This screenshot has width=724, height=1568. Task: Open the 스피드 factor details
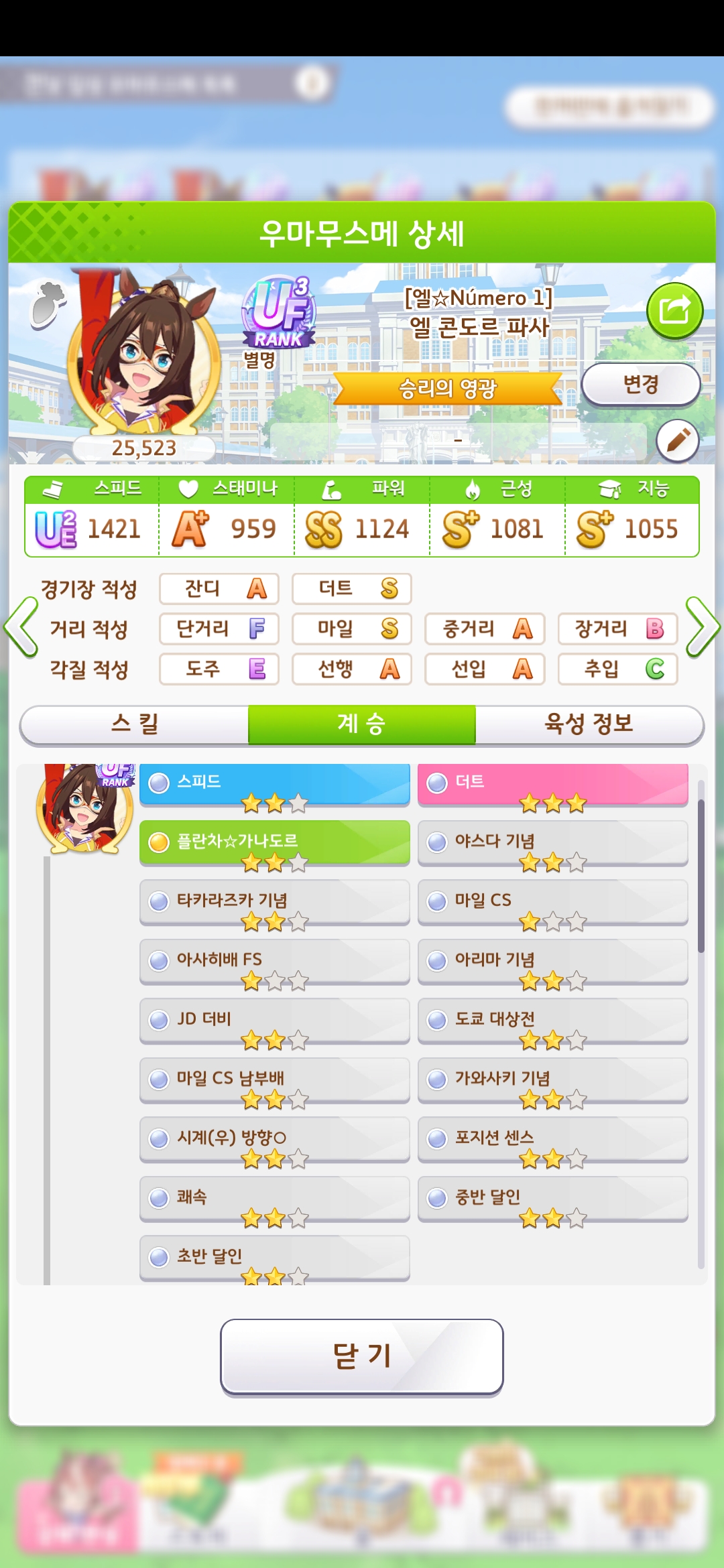[x=274, y=783]
